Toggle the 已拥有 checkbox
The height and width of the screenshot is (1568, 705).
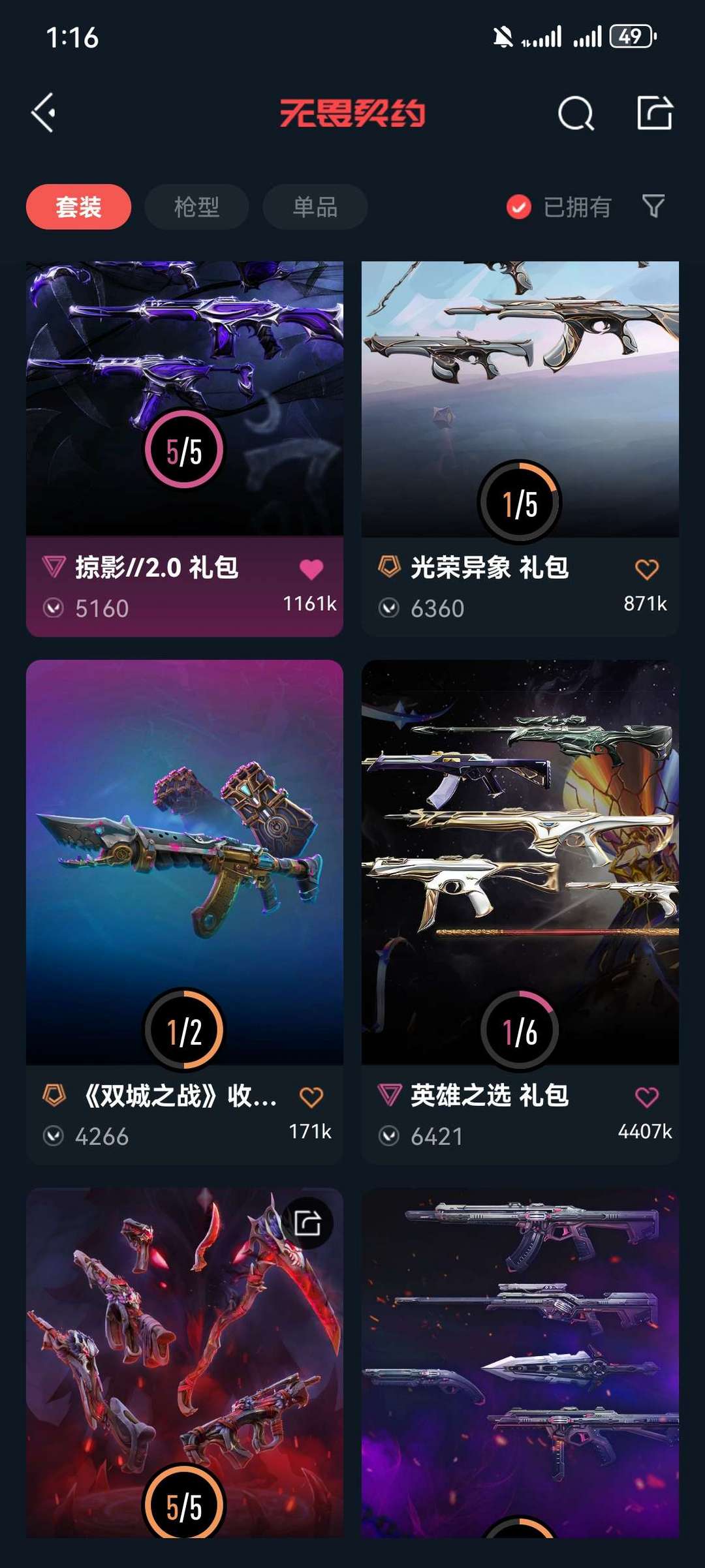(x=519, y=208)
